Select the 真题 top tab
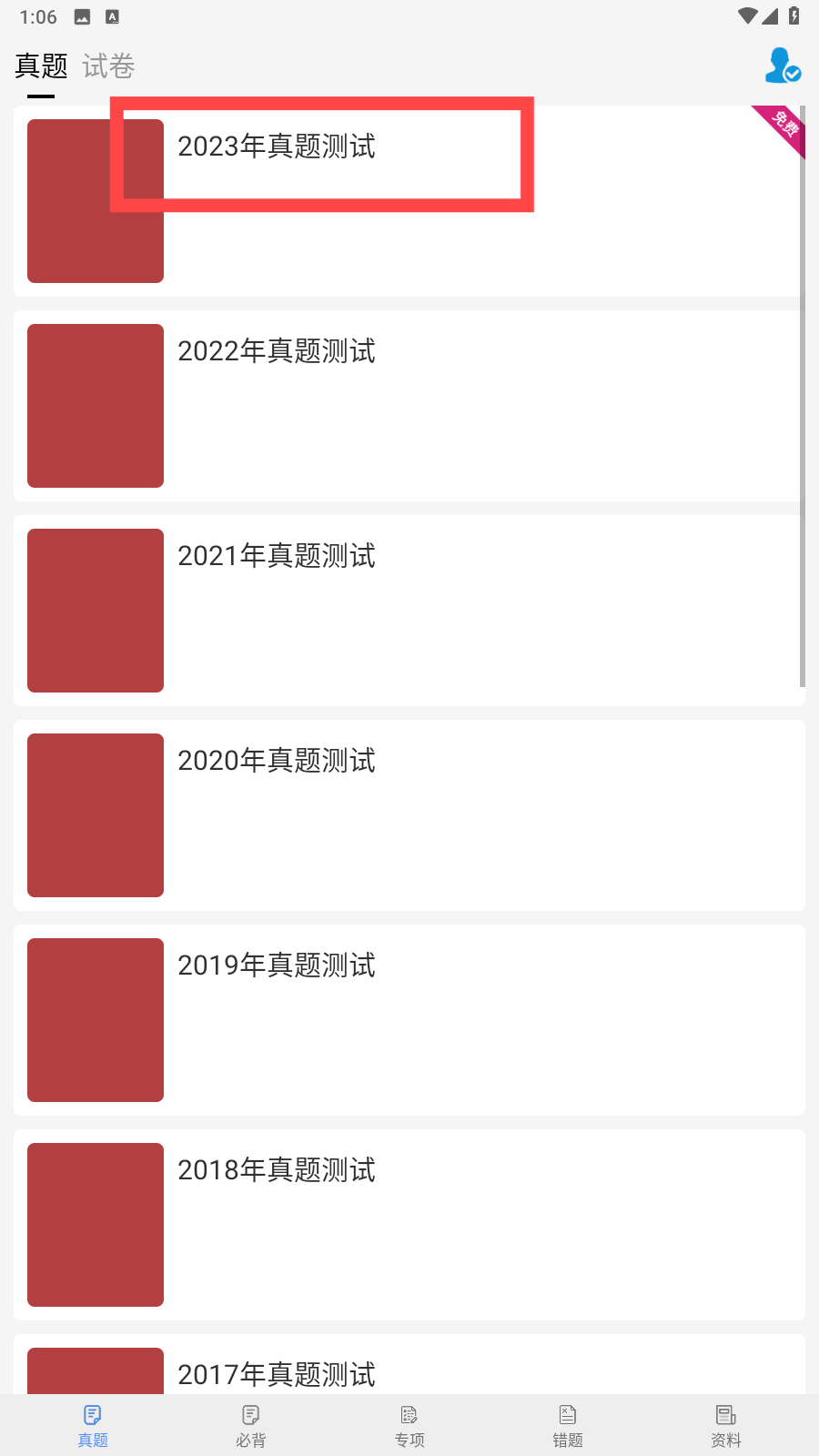Screen dimensions: 819x1456 pyautogui.click(x=41, y=66)
